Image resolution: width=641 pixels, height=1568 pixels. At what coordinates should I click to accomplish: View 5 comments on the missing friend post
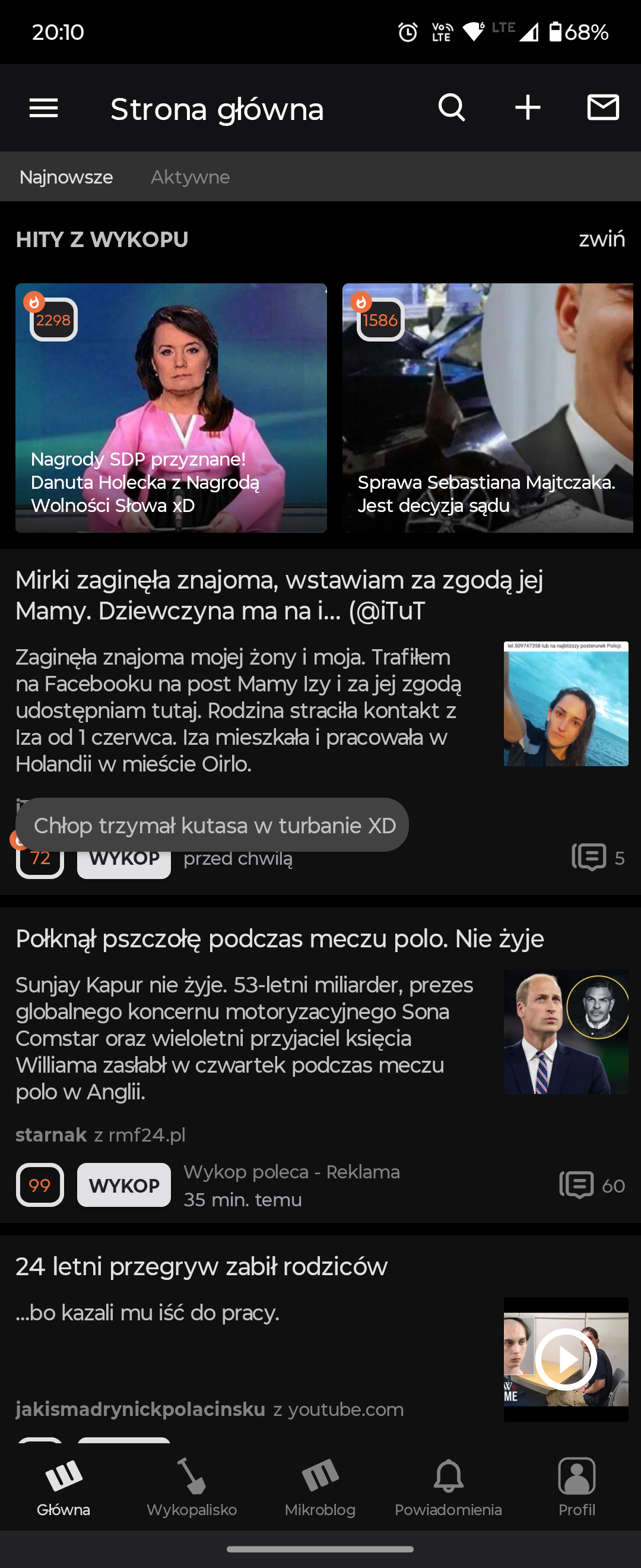tap(598, 858)
